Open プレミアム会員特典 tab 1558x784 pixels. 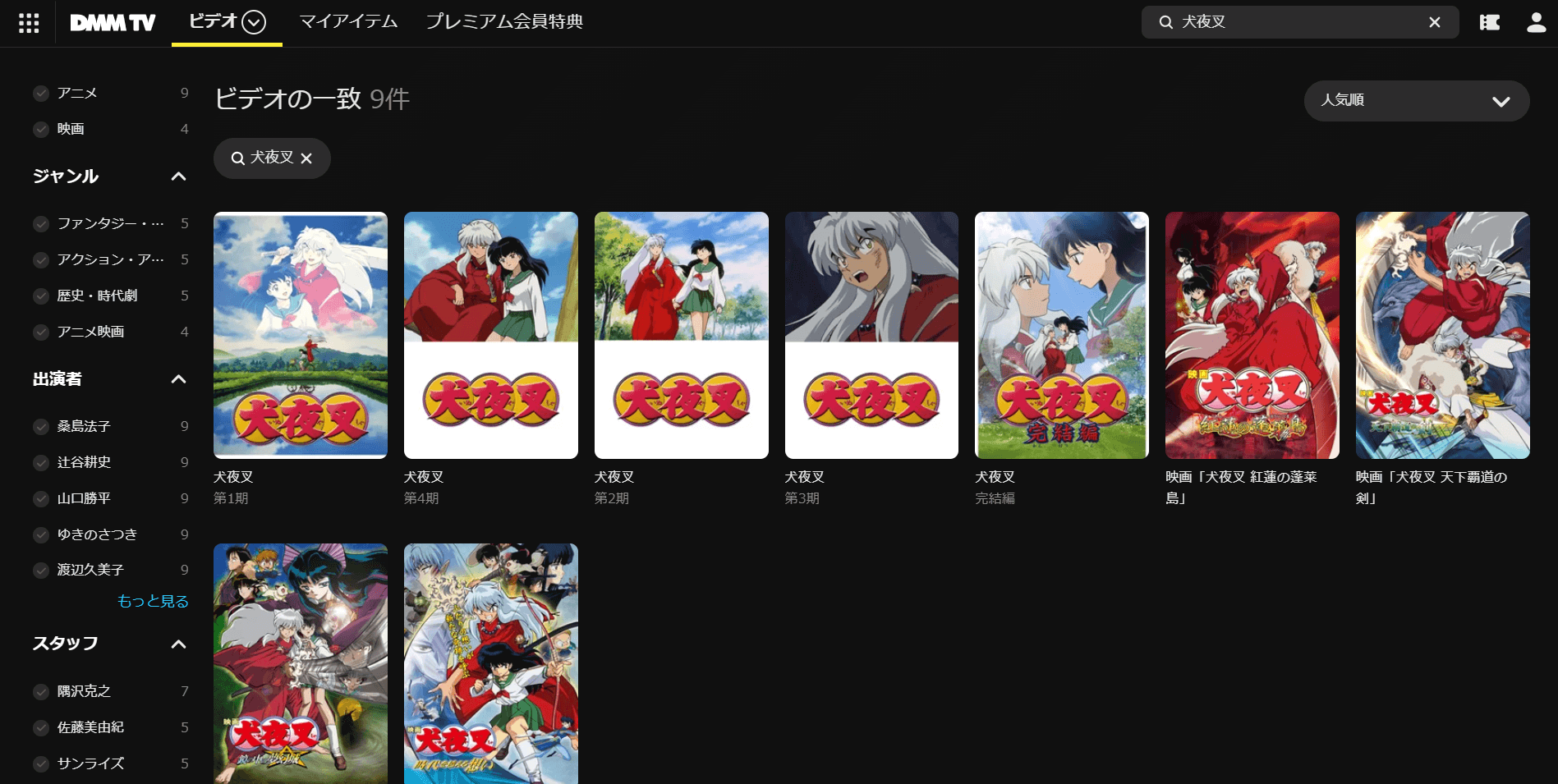(x=504, y=22)
